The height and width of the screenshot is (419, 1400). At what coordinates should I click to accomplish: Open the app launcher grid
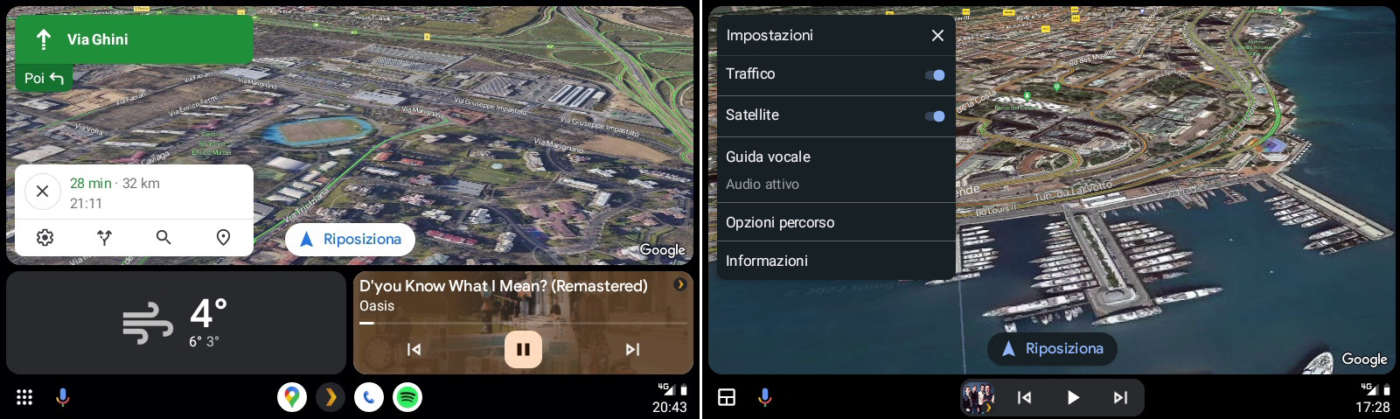[25, 397]
